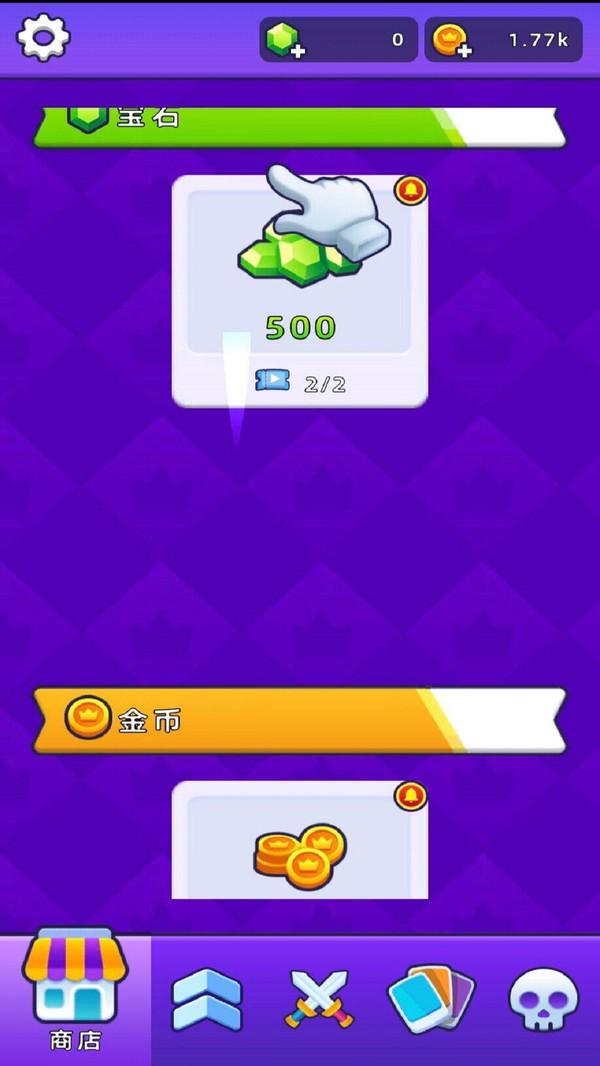Add more green gems

point(287,41)
